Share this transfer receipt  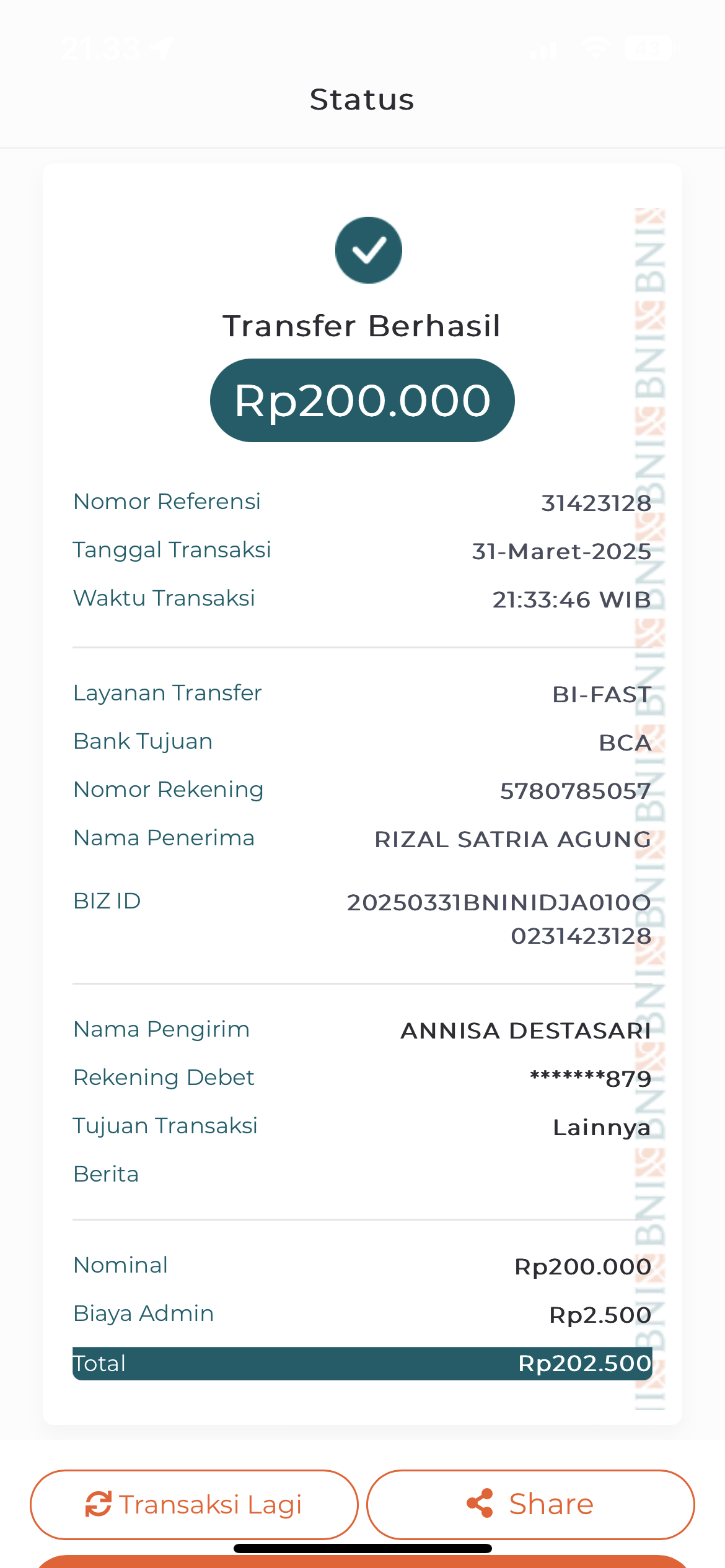[x=530, y=1504]
